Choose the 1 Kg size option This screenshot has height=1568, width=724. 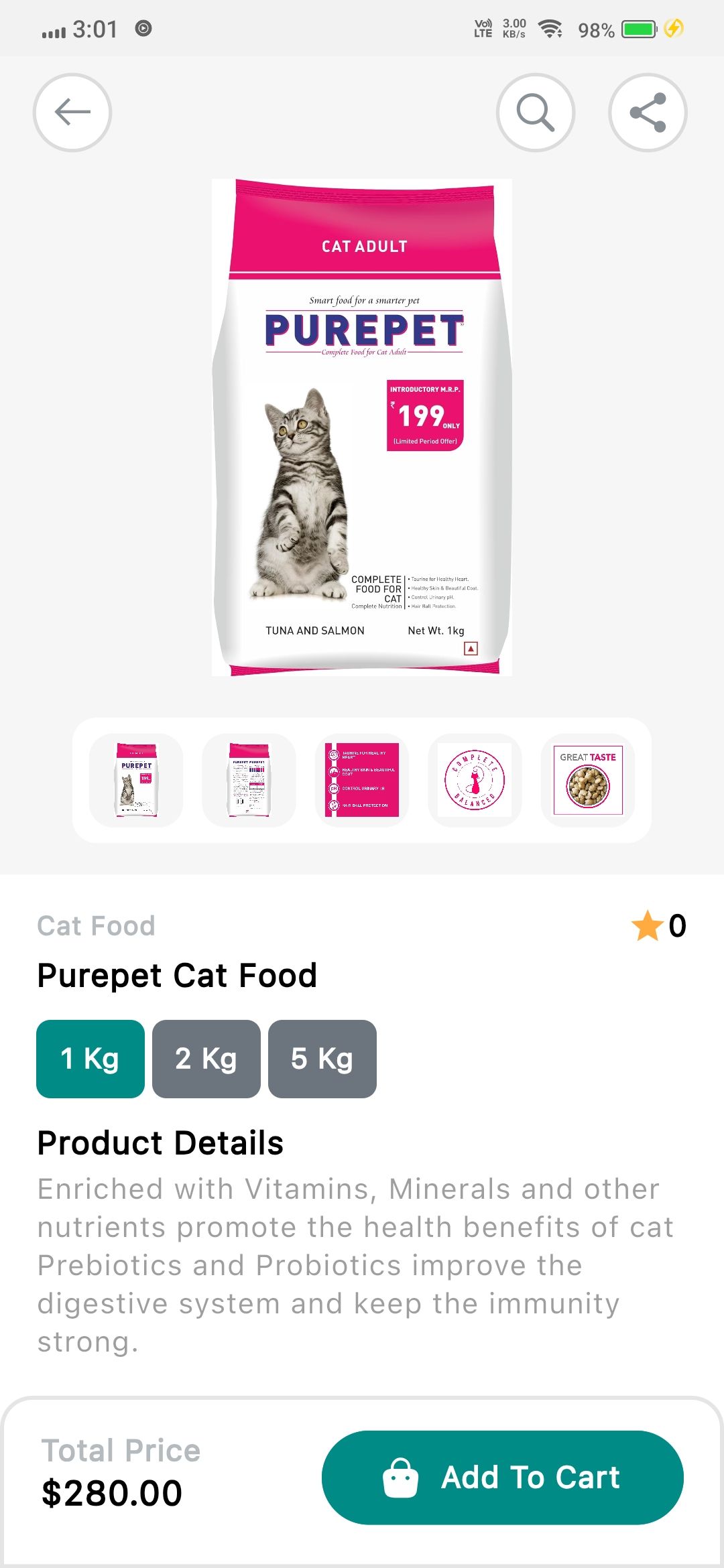tap(90, 1059)
